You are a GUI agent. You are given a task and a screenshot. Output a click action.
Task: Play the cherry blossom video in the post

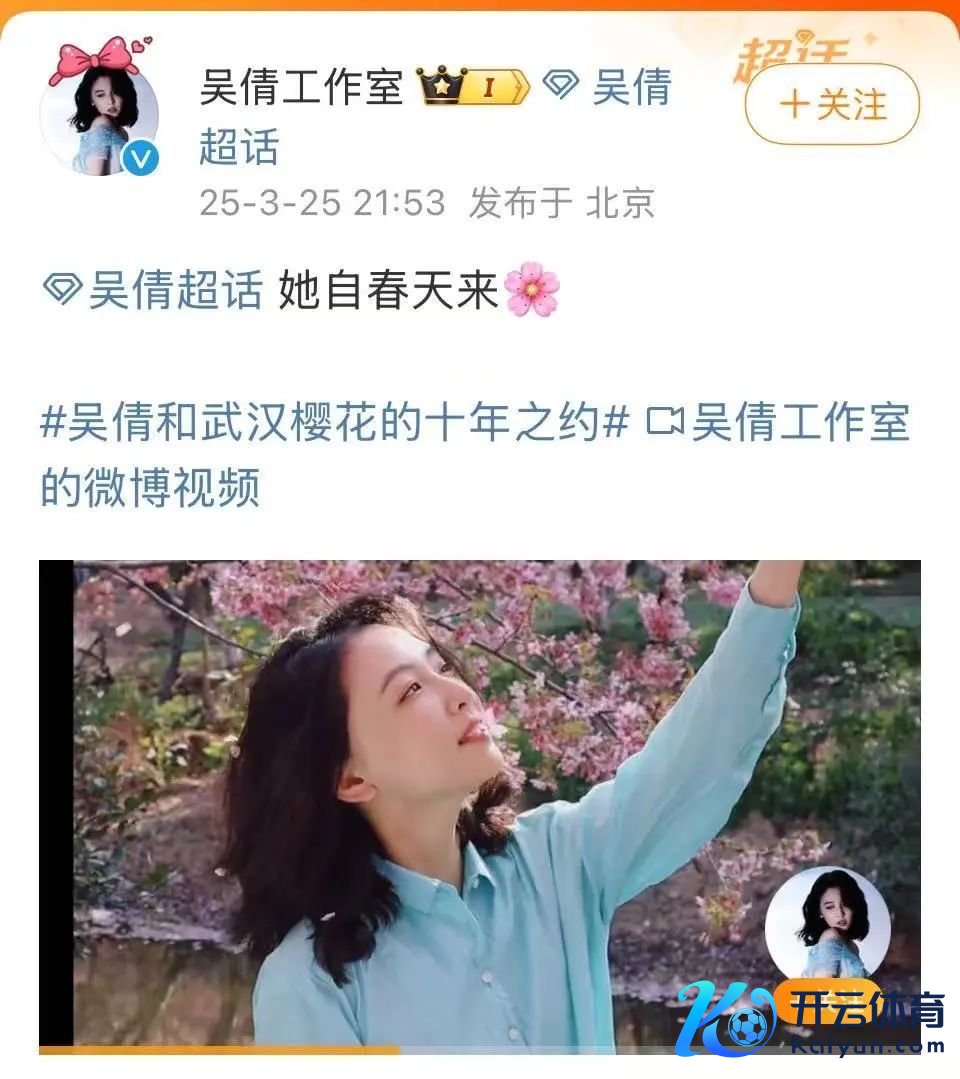coord(480,805)
